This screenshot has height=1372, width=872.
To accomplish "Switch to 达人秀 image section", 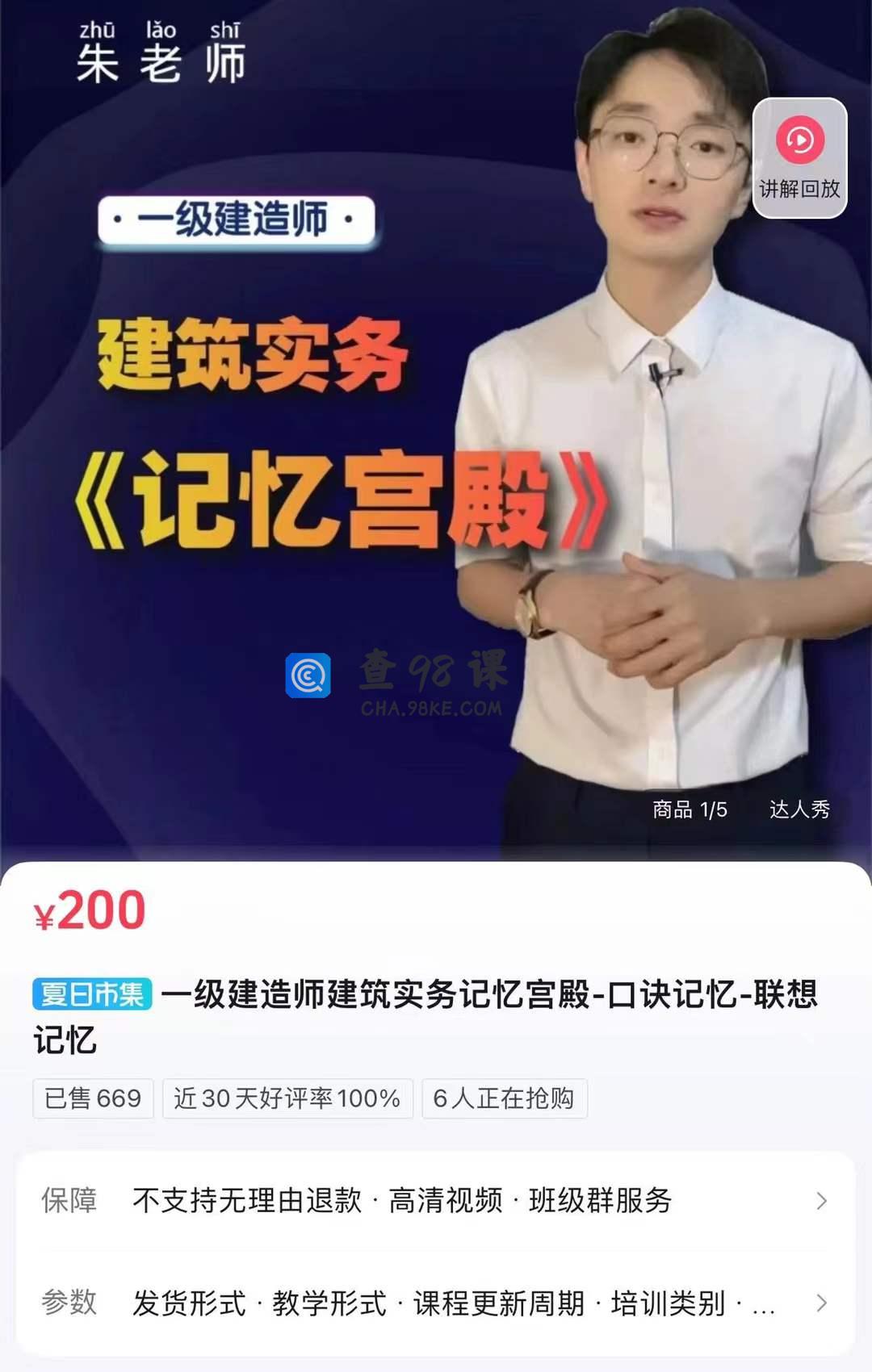I will click(x=799, y=809).
